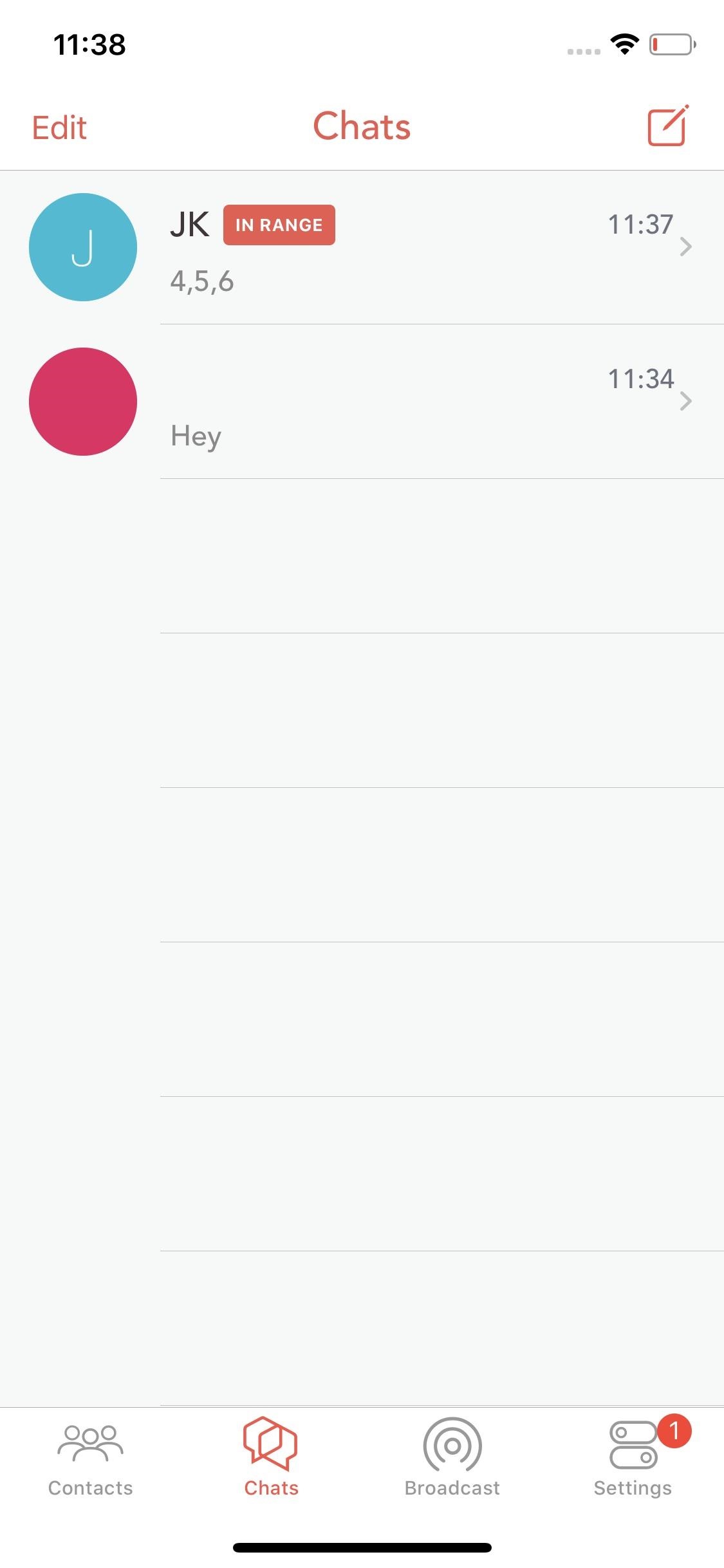The width and height of the screenshot is (724, 1568).
Task: Go to the Broadcast tab
Action: (452, 1459)
